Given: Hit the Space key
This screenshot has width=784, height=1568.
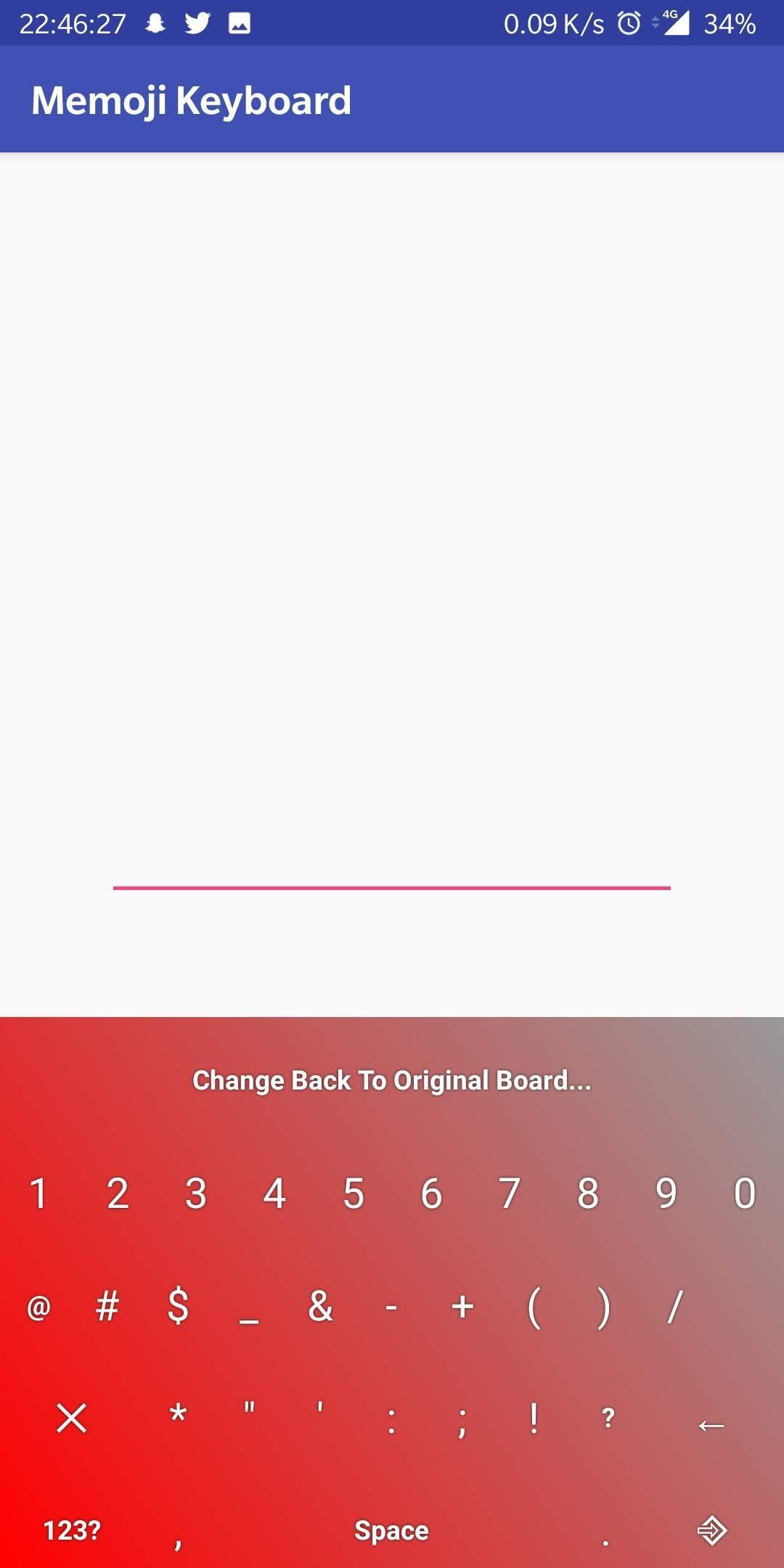Looking at the screenshot, I should click(x=392, y=1530).
